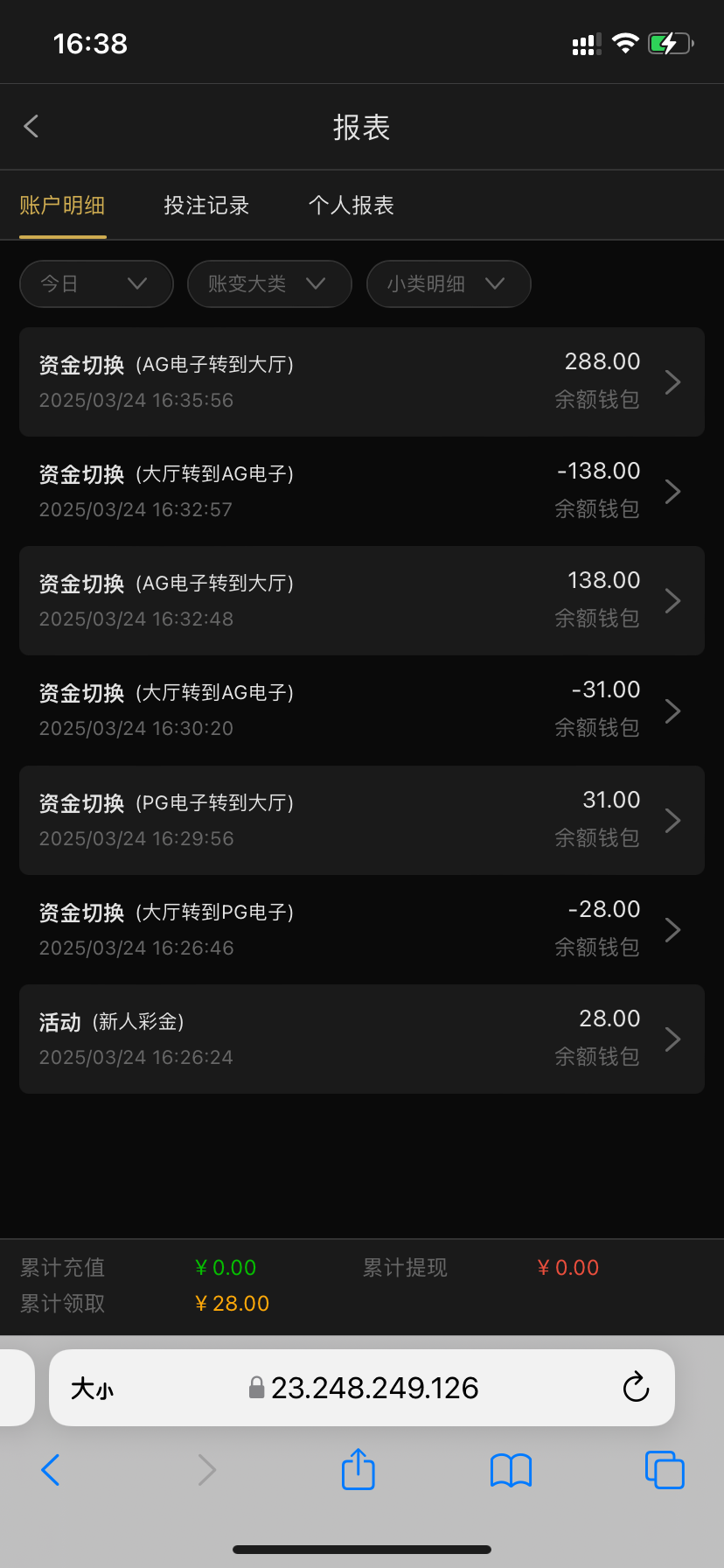Open Safari's text size menu 大小
This screenshot has width=724, height=1568.
tap(92, 1389)
